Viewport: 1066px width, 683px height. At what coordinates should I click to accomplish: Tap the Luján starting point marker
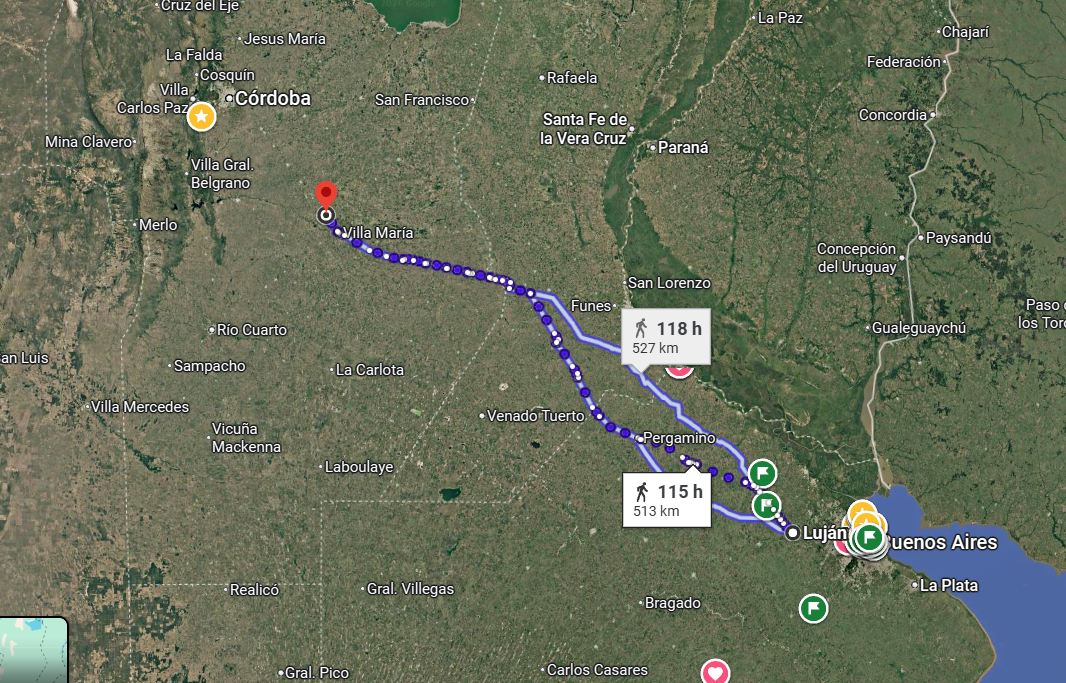tap(793, 534)
